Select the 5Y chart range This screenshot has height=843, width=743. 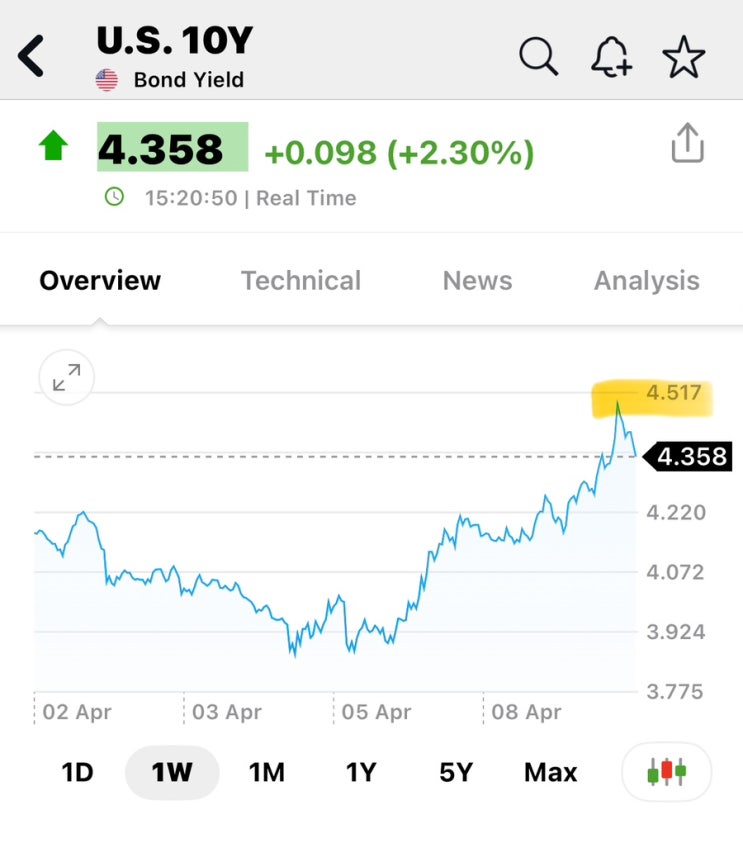click(455, 772)
